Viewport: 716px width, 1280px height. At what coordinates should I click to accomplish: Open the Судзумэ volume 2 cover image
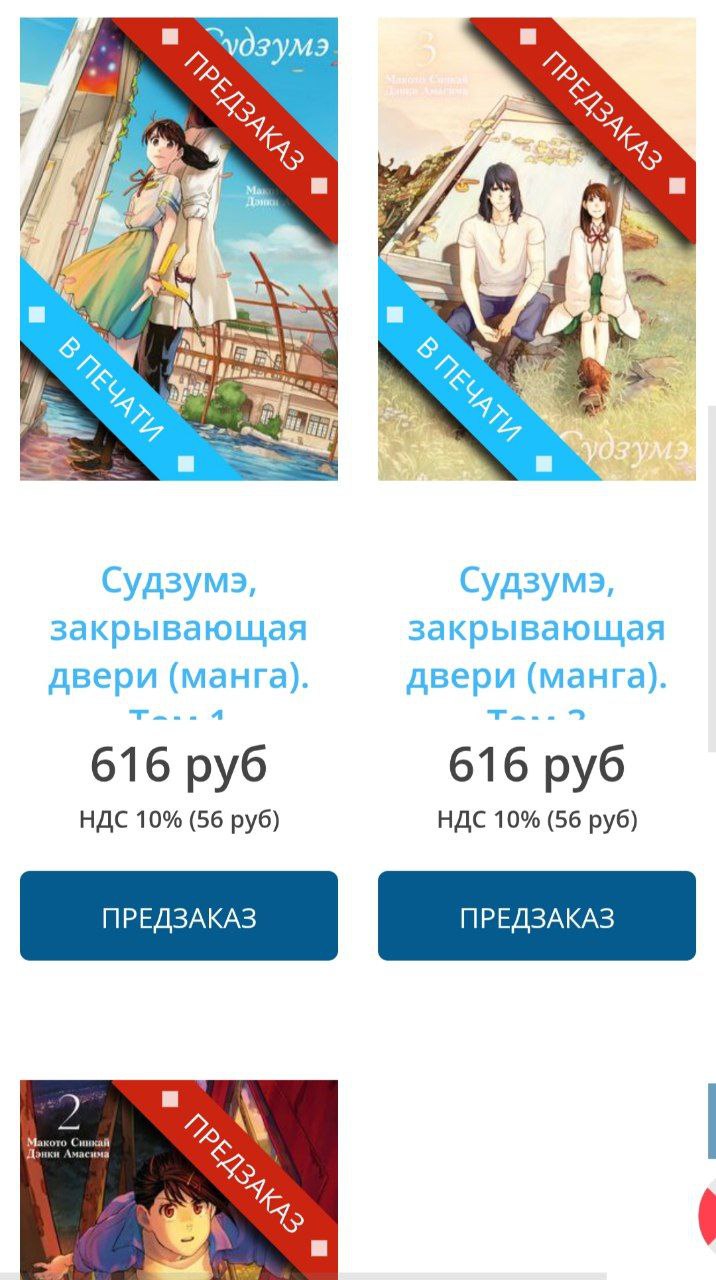[x=179, y=1180]
